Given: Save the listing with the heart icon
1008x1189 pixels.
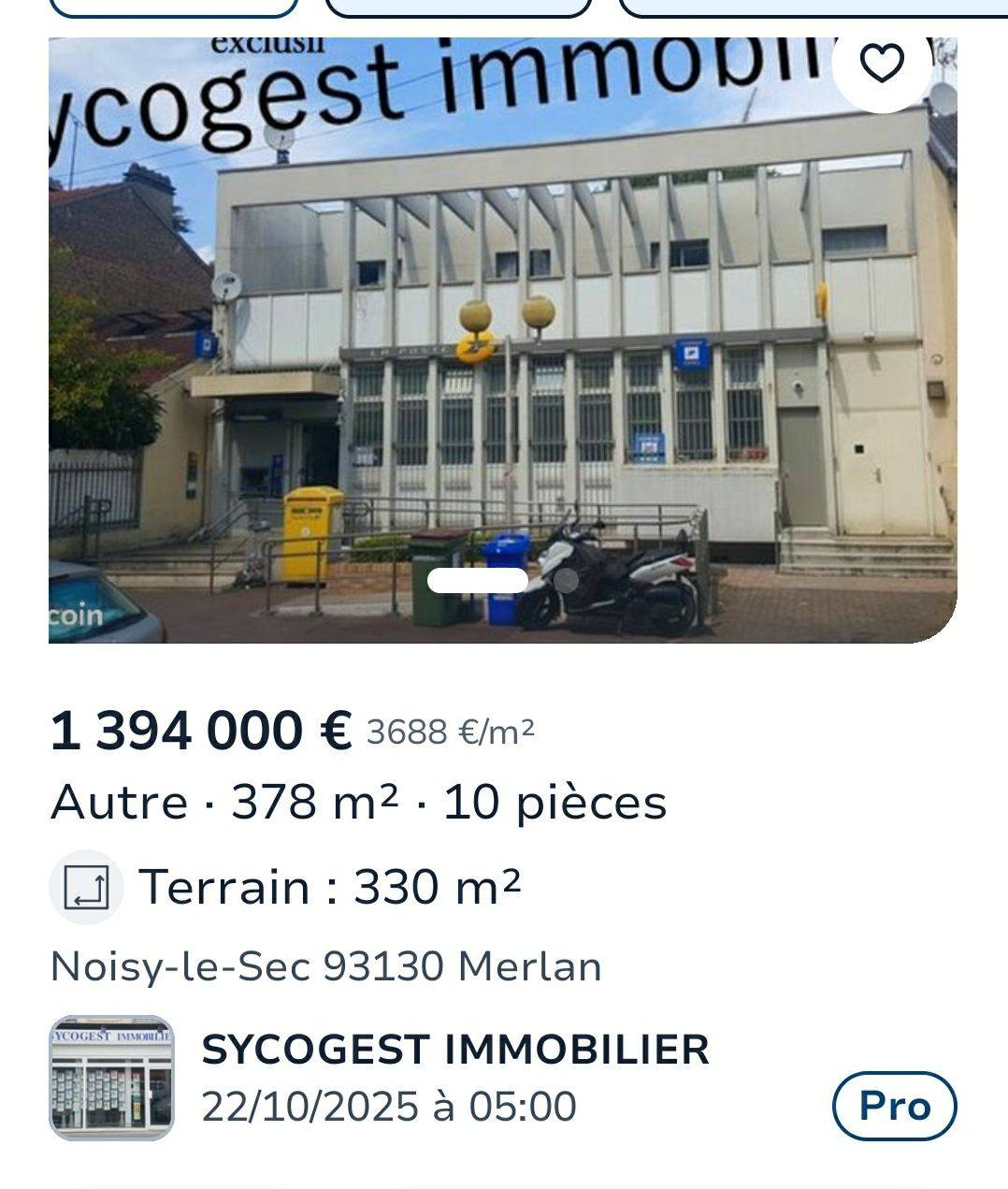Looking at the screenshot, I should pyautogui.click(x=881, y=64).
